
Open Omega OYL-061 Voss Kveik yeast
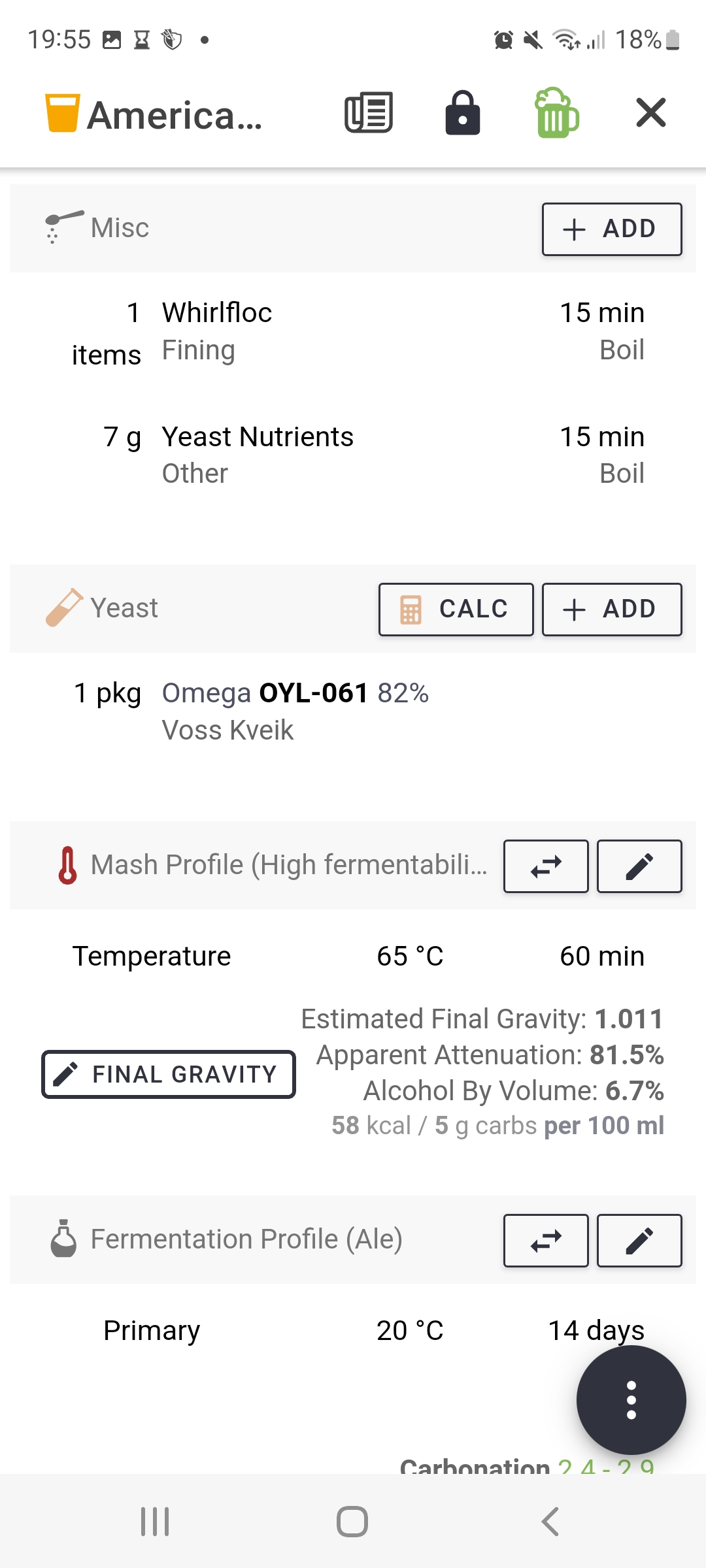click(353, 711)
